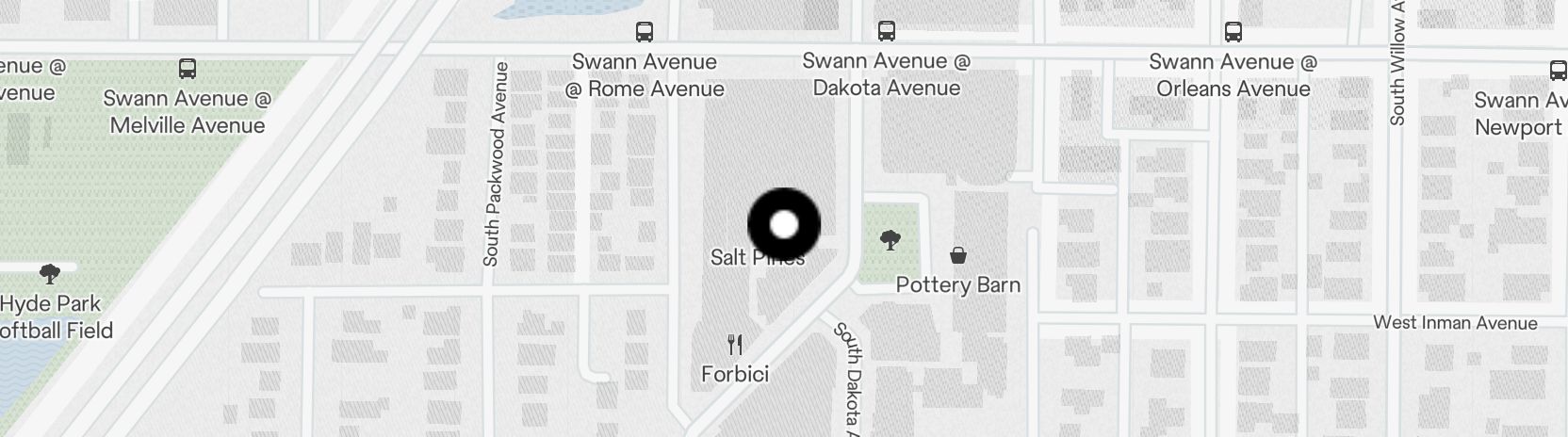Open the Pottery Barn shop marker
Image resolution: width=1568 pixels, height=437 pixels.
point(957,255)
